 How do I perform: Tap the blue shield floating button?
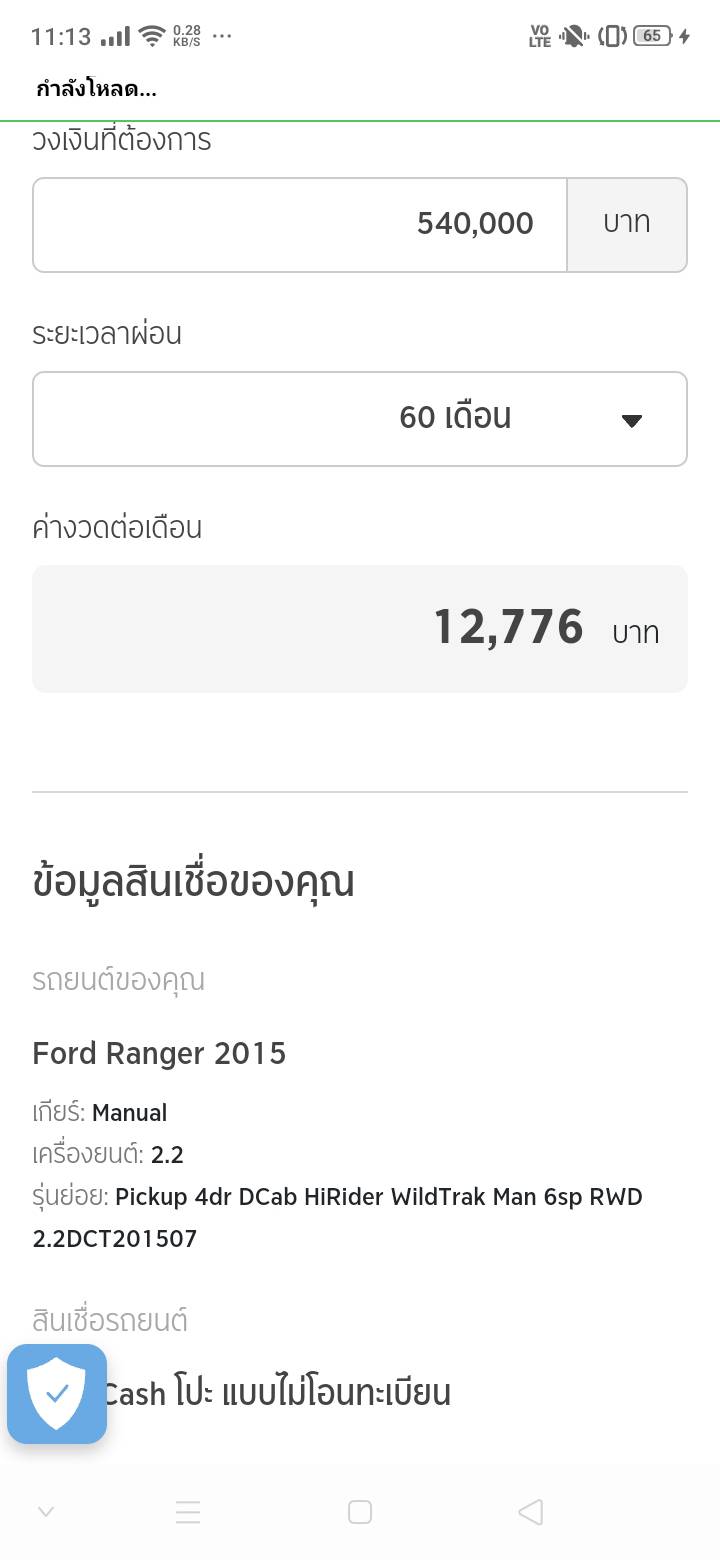click(57, 1393)
